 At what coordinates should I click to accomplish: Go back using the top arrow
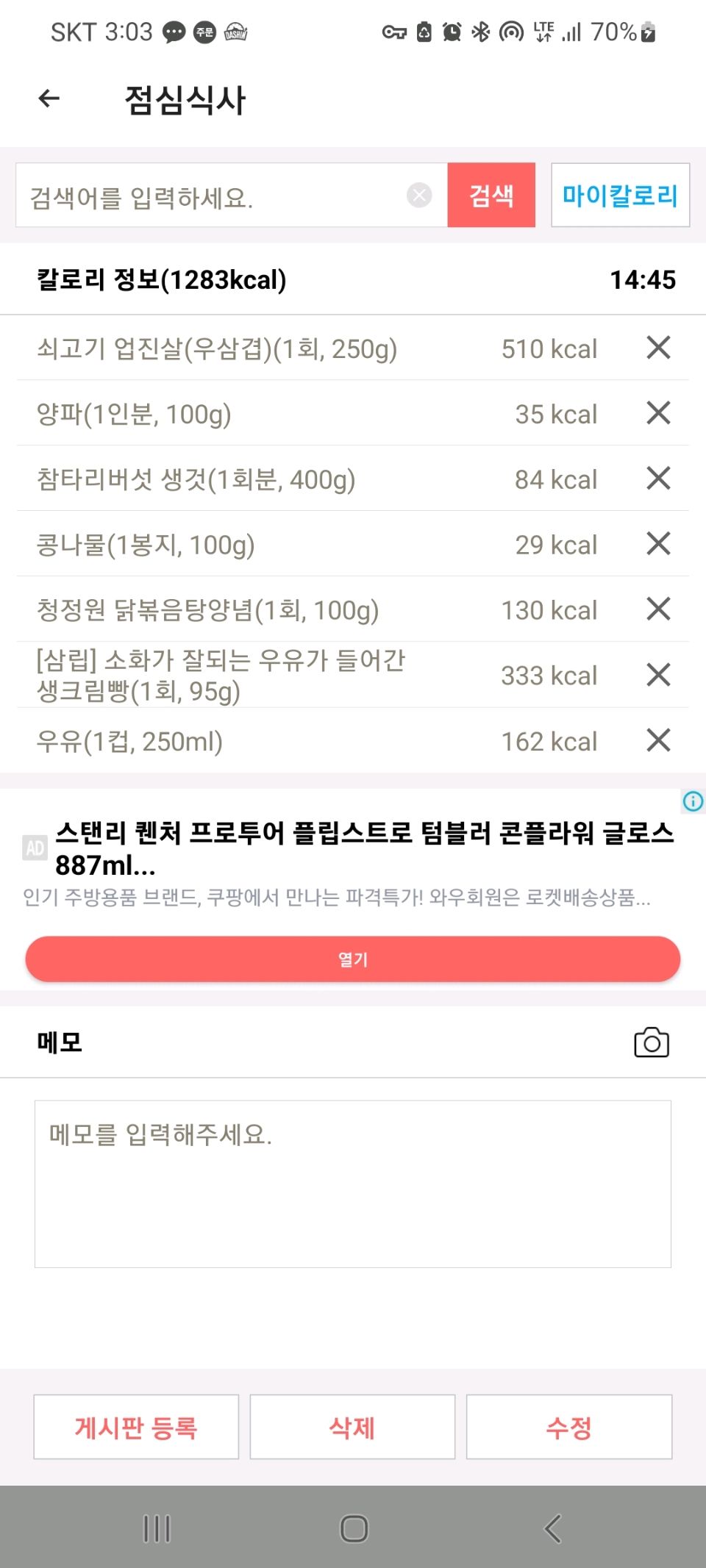coord(49,99)
